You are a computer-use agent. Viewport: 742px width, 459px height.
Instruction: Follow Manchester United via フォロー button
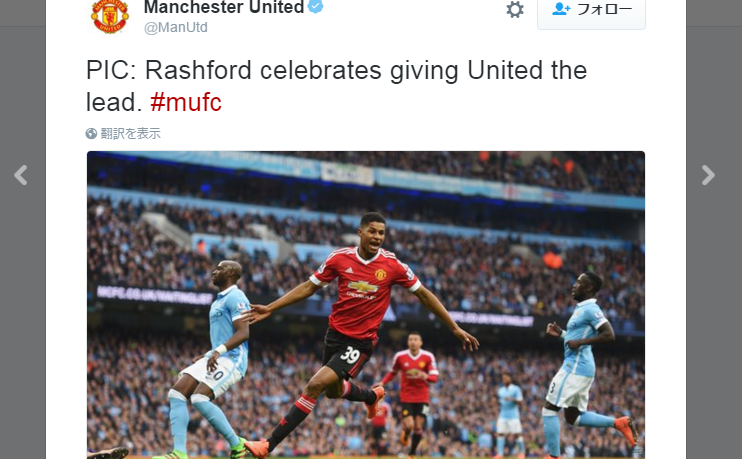pyautogui.click(x=591, y=10)
